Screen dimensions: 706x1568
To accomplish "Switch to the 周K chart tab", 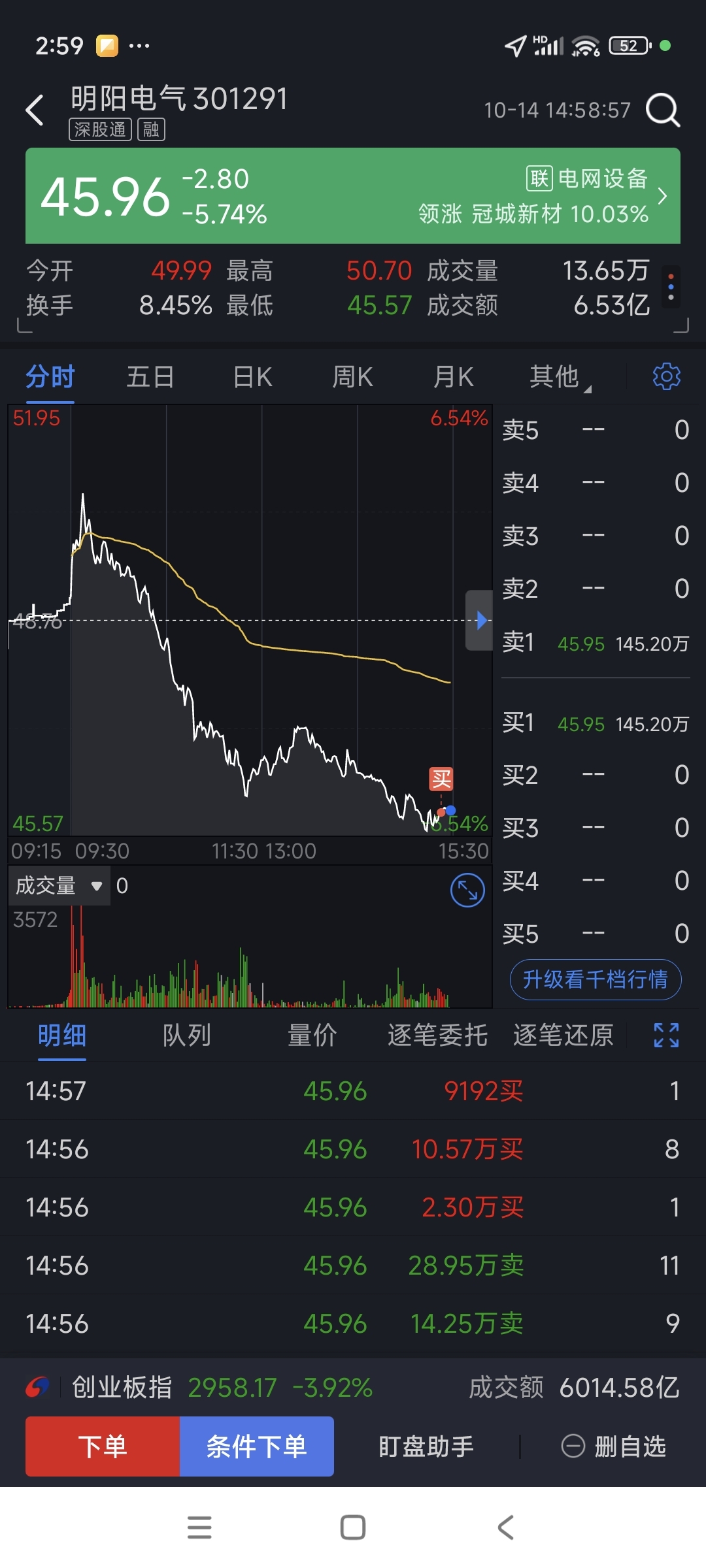I will tap(352, 377).
